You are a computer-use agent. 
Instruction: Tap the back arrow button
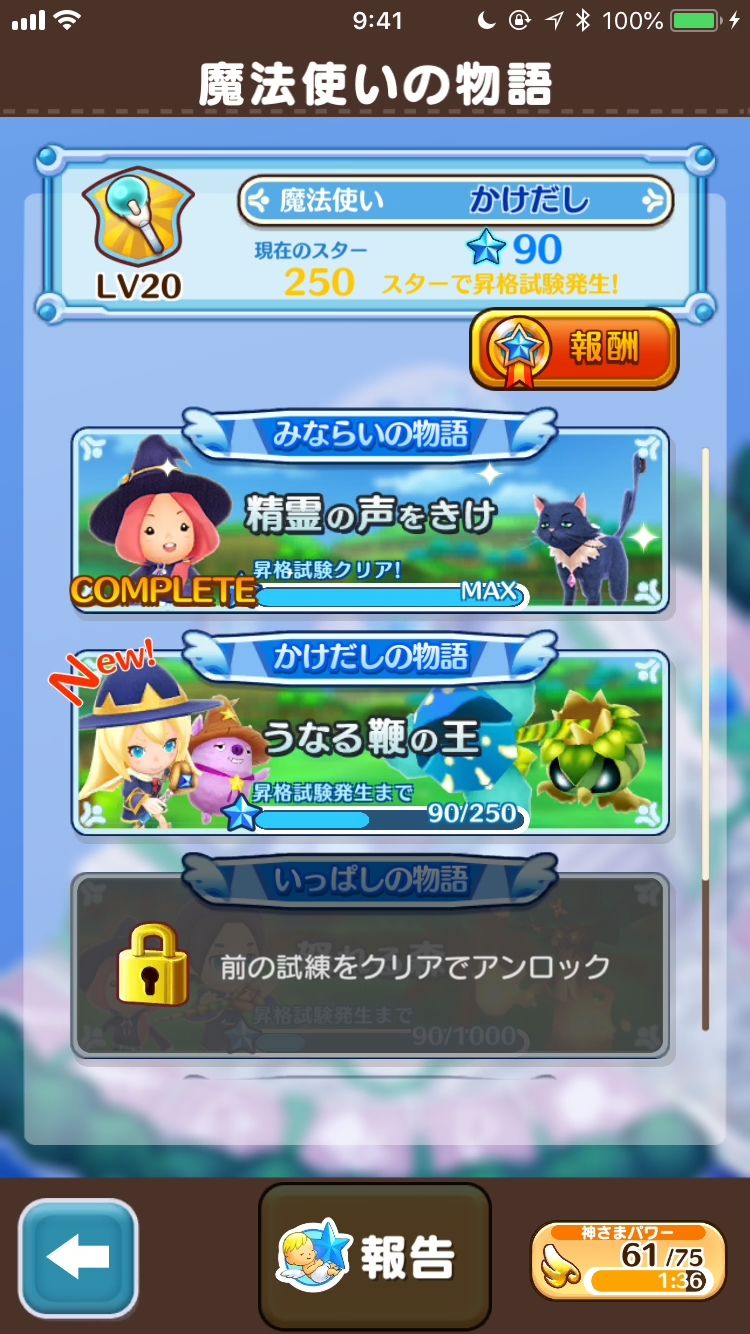[x=78, y=1258]
